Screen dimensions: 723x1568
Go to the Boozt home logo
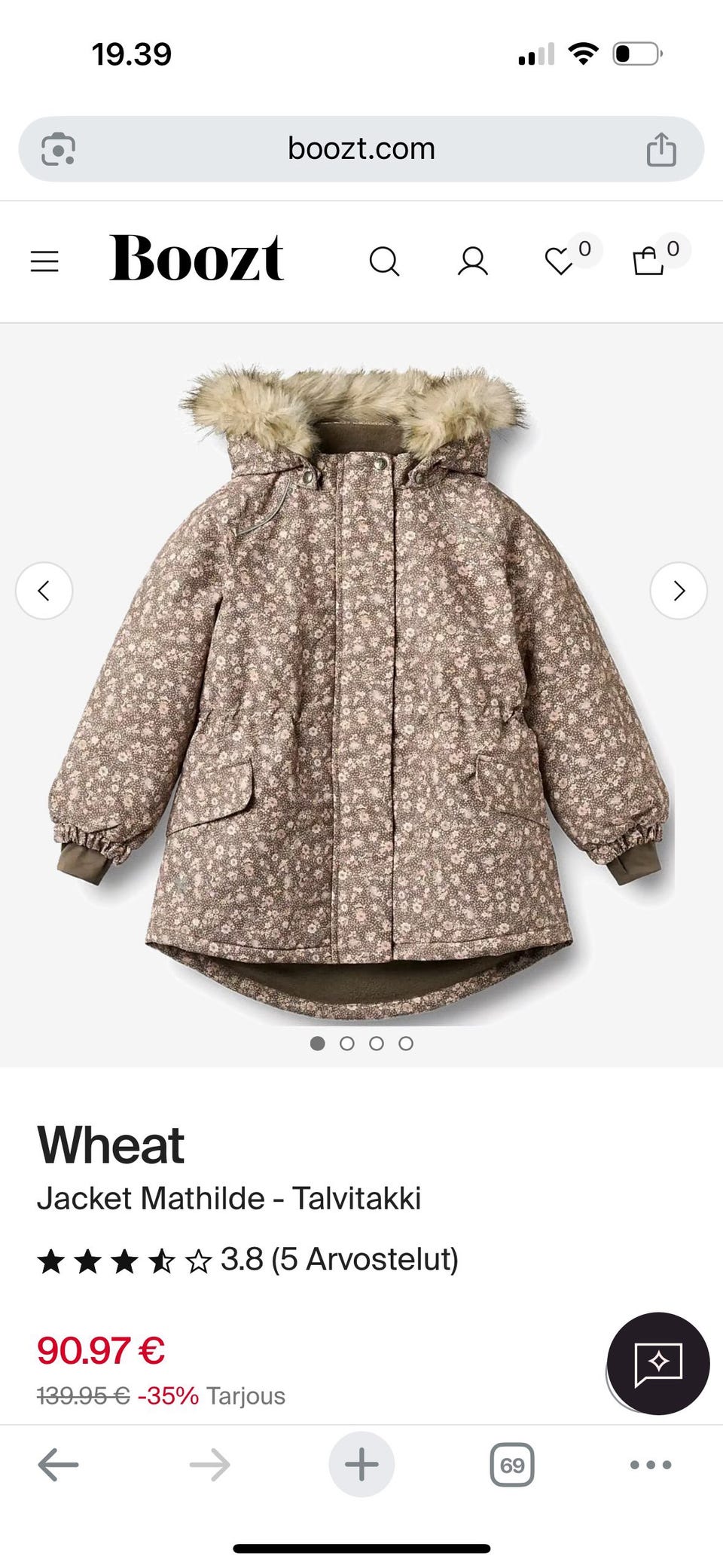[197, 258]
